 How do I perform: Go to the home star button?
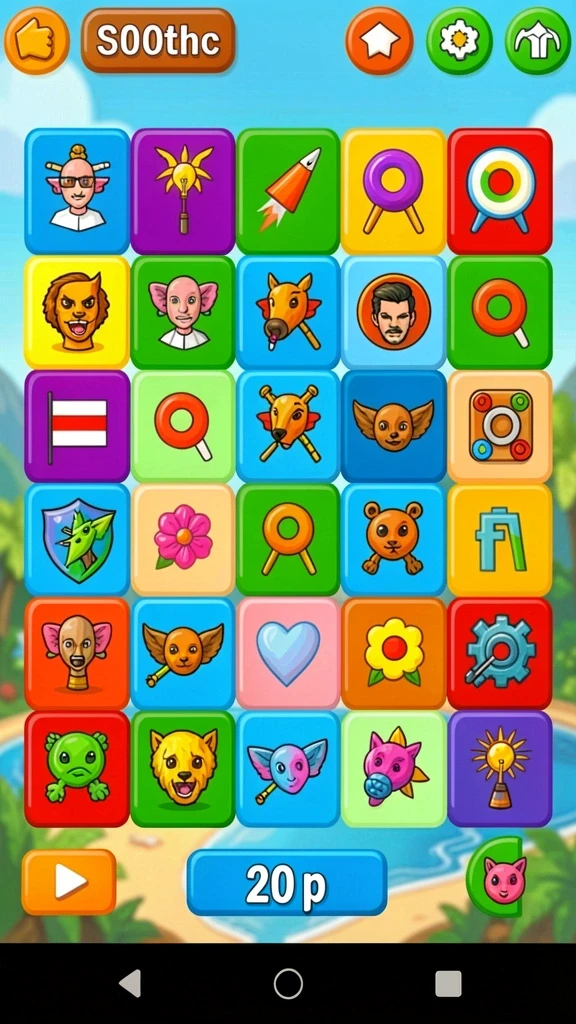pyautogui.click(x=379, y=40)
